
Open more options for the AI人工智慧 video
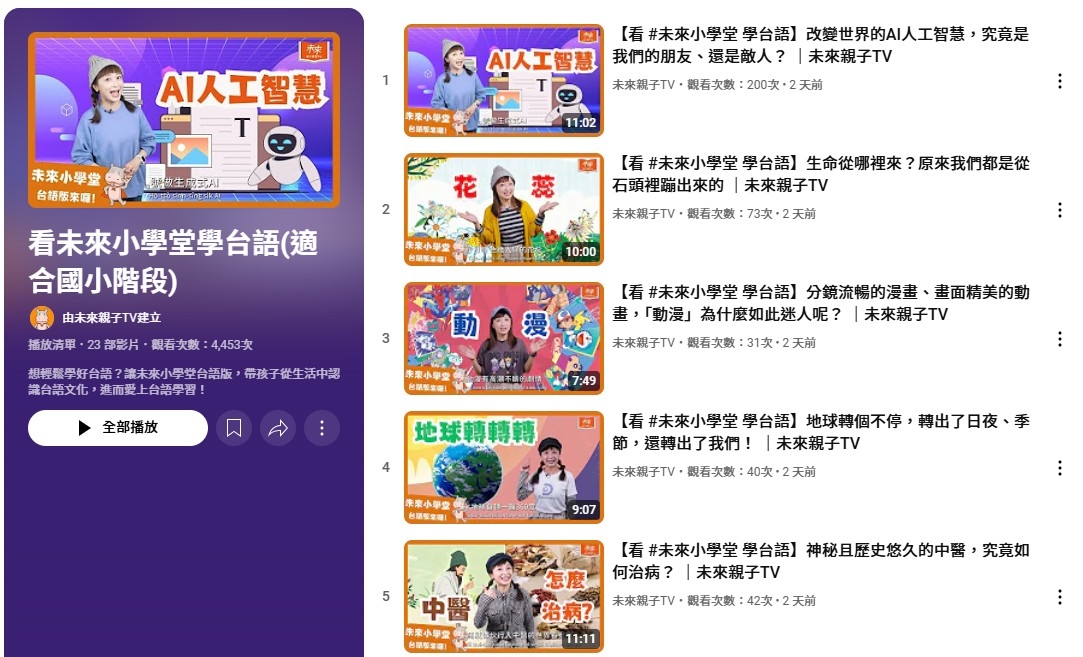[x=1059, y=81]
